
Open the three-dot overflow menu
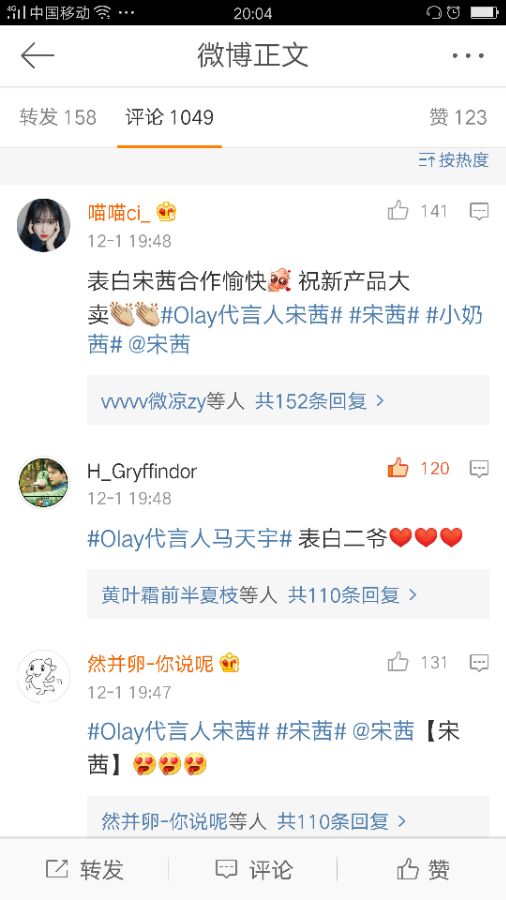click(468, 56)
